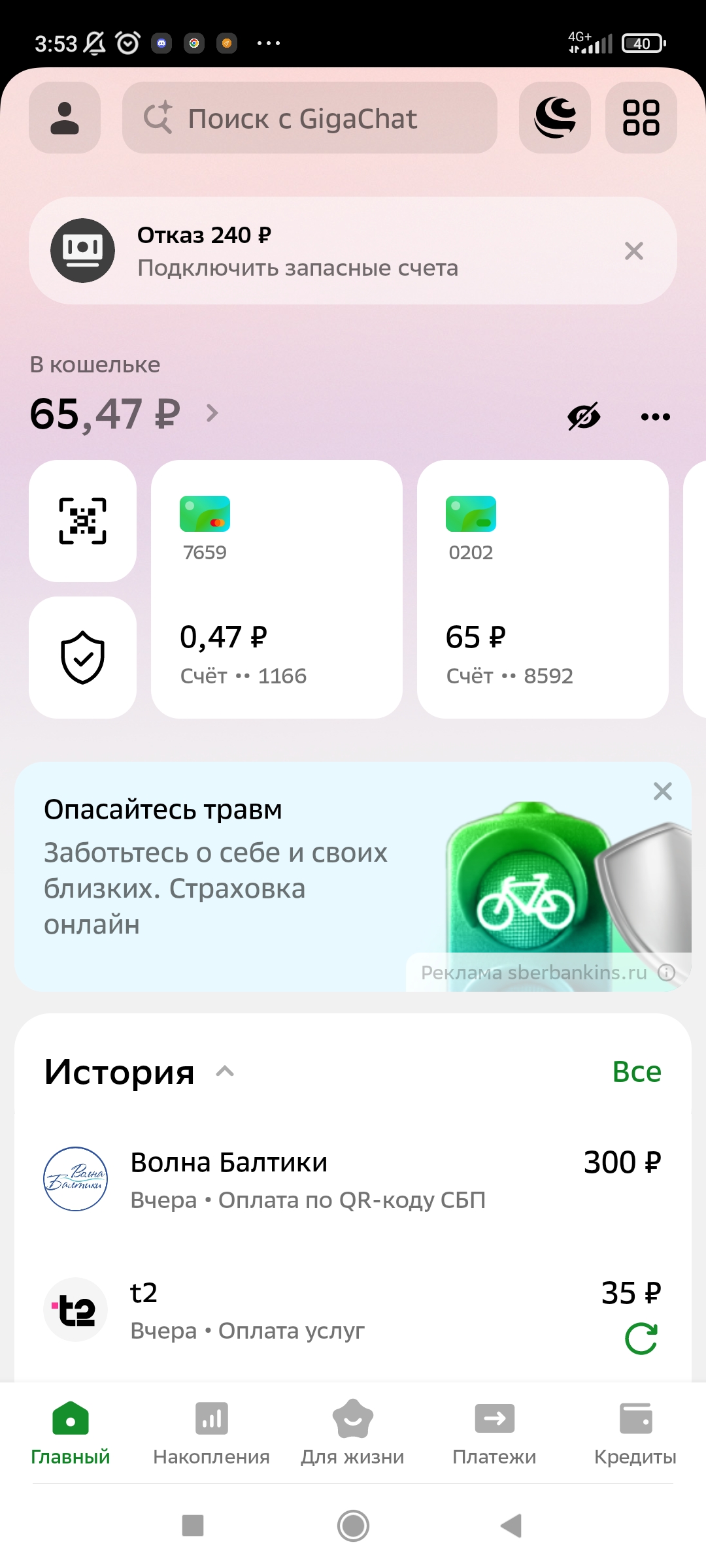Hide balances with the eye icon

click(584, 417)
